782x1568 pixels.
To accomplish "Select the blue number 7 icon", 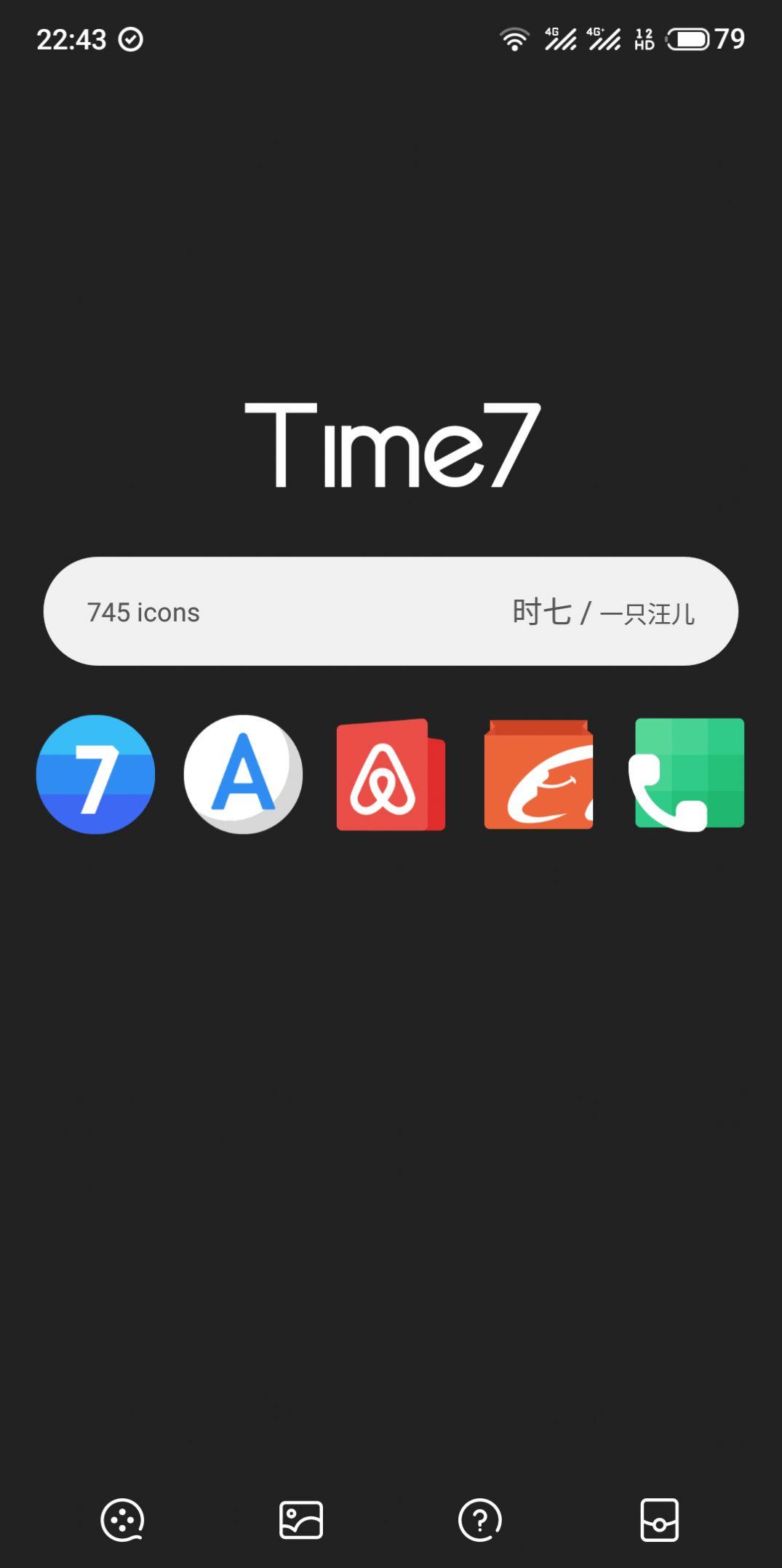I will (x=95, y=774).
